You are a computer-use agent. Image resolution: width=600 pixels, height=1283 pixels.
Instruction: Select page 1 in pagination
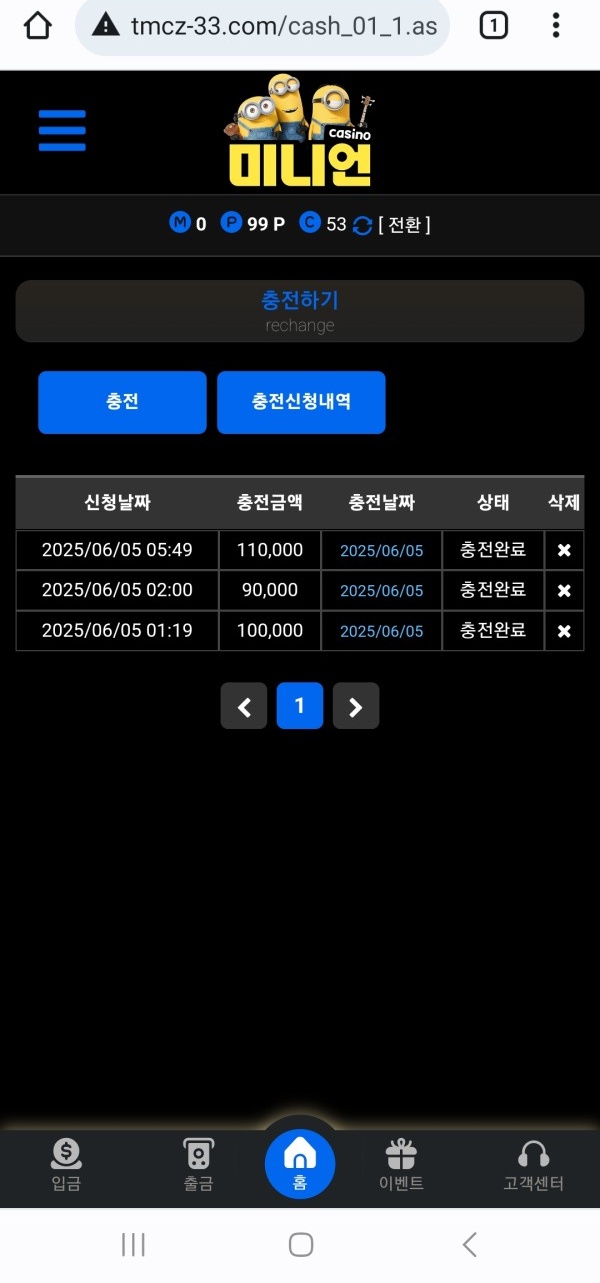coord(300,706)
